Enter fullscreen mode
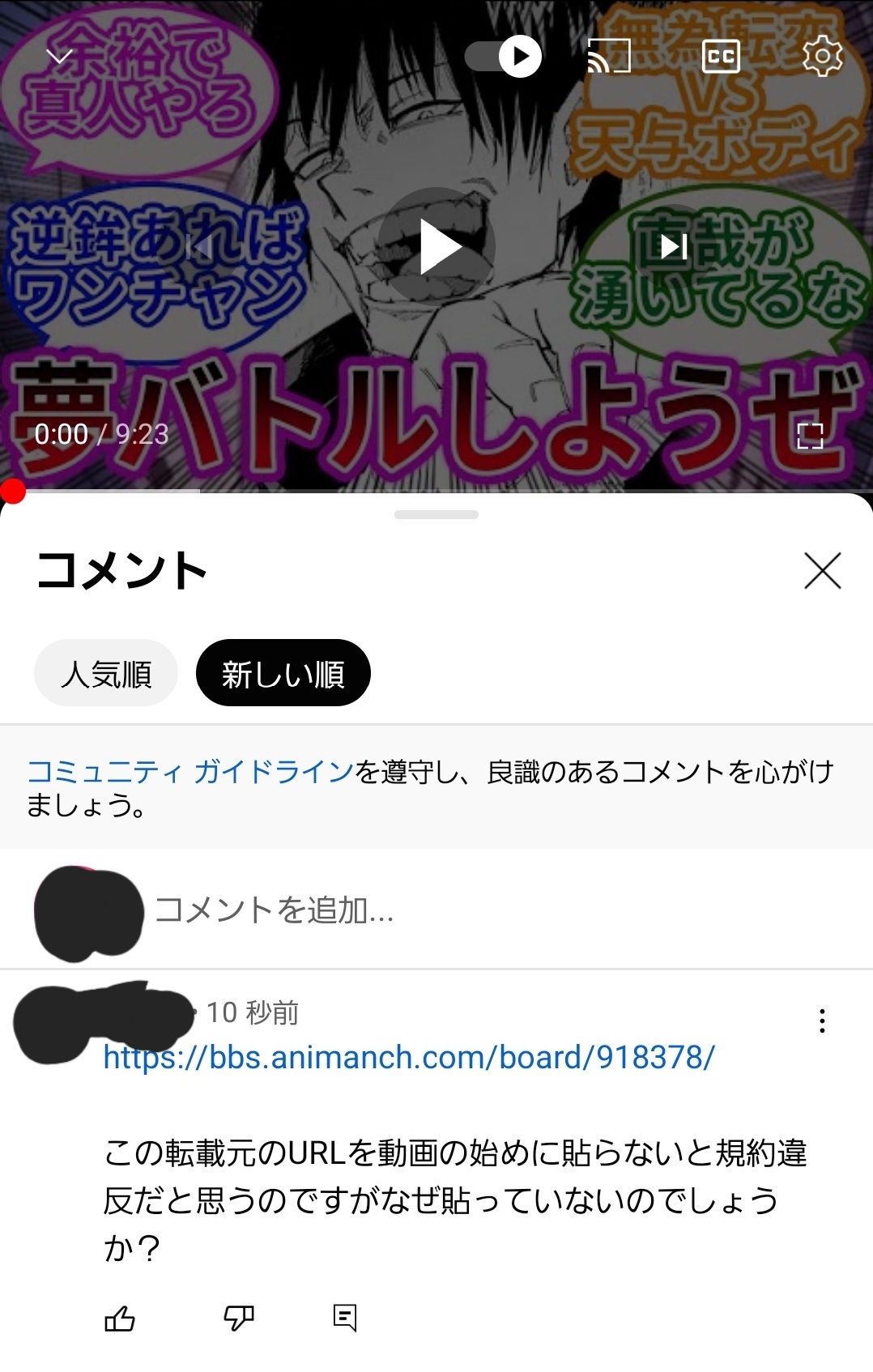The height and width of the screenshot is (1372, 873). 810,436
